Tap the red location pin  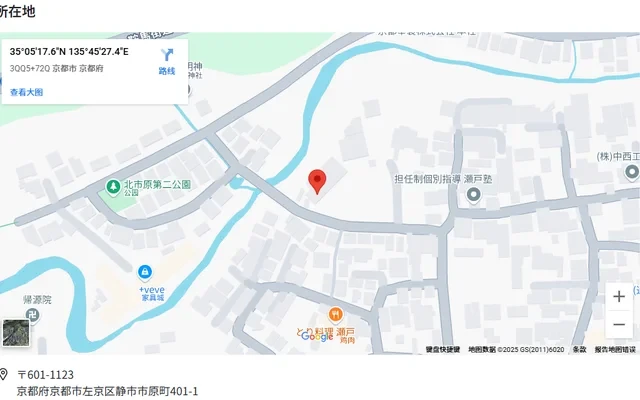pos(317,180)
